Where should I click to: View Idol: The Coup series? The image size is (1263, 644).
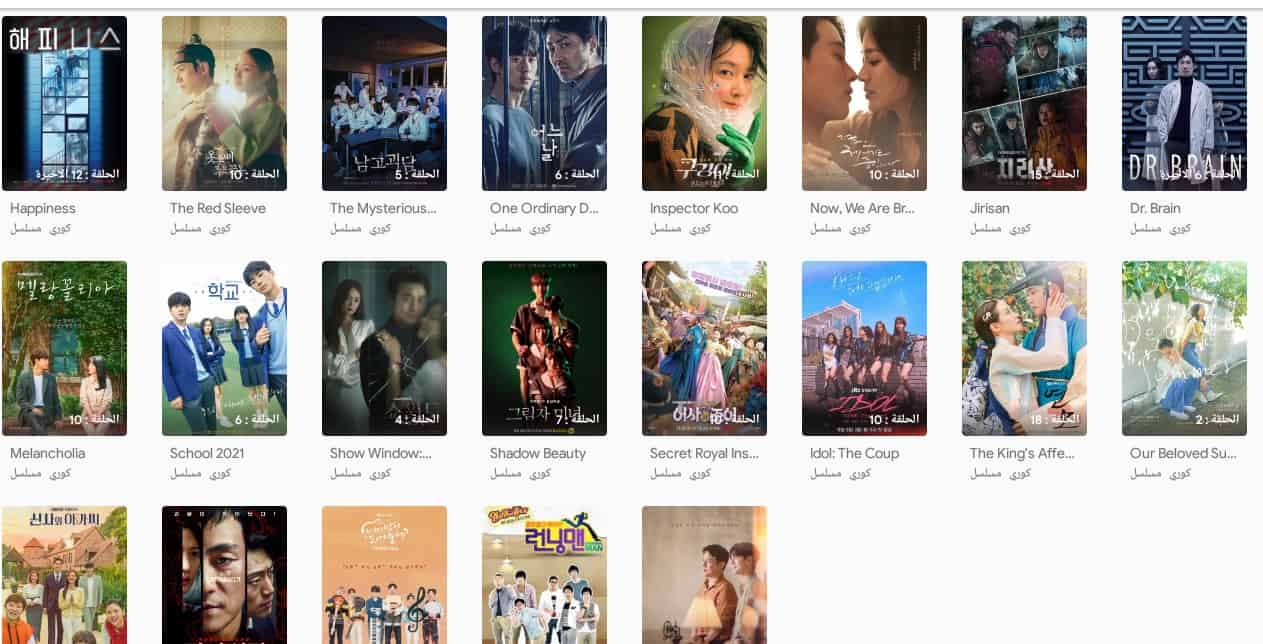(864, 348)
